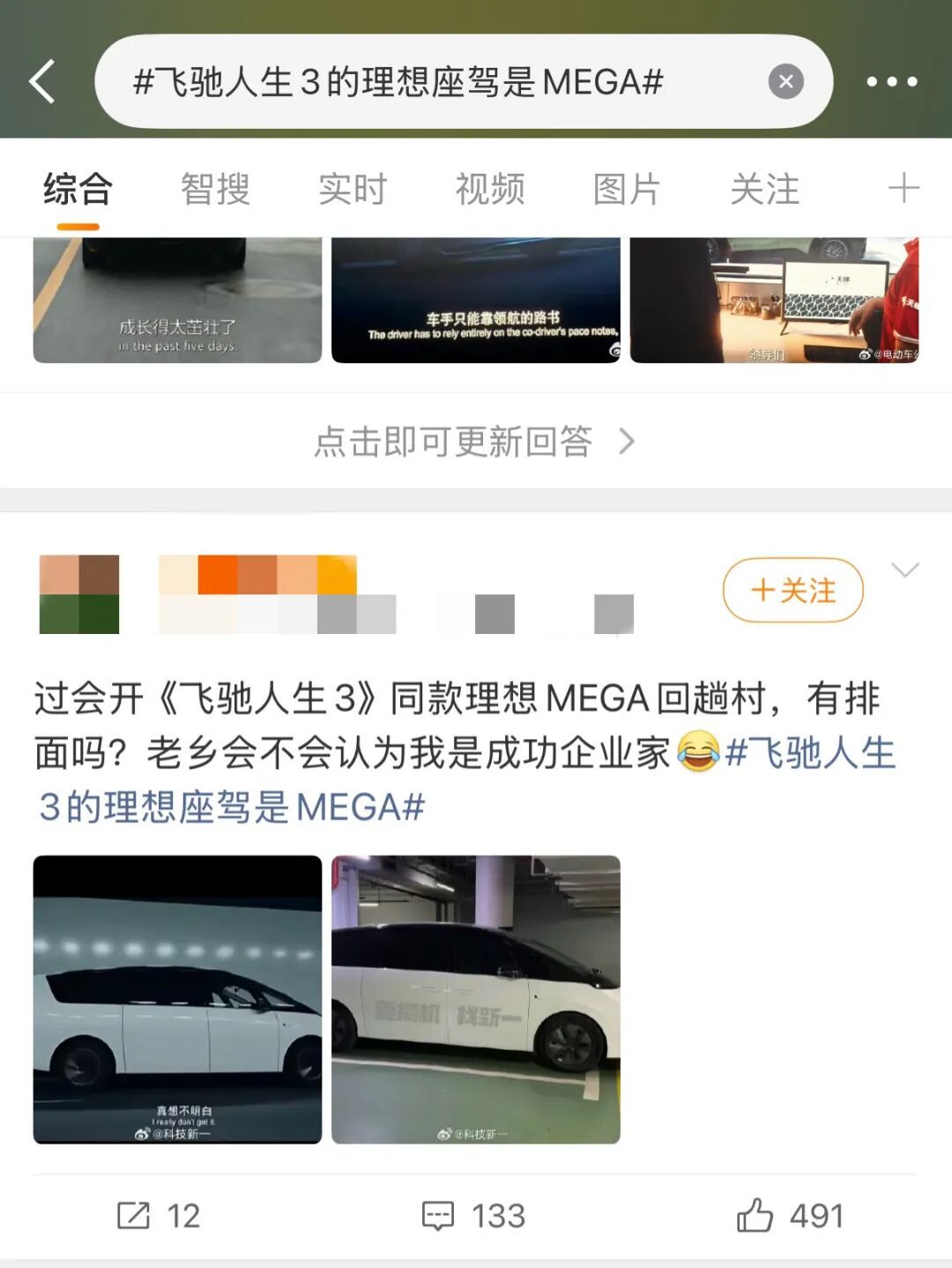Edit the hashtag search field
Screen dimensions: 952x1268
pos(423,82)
